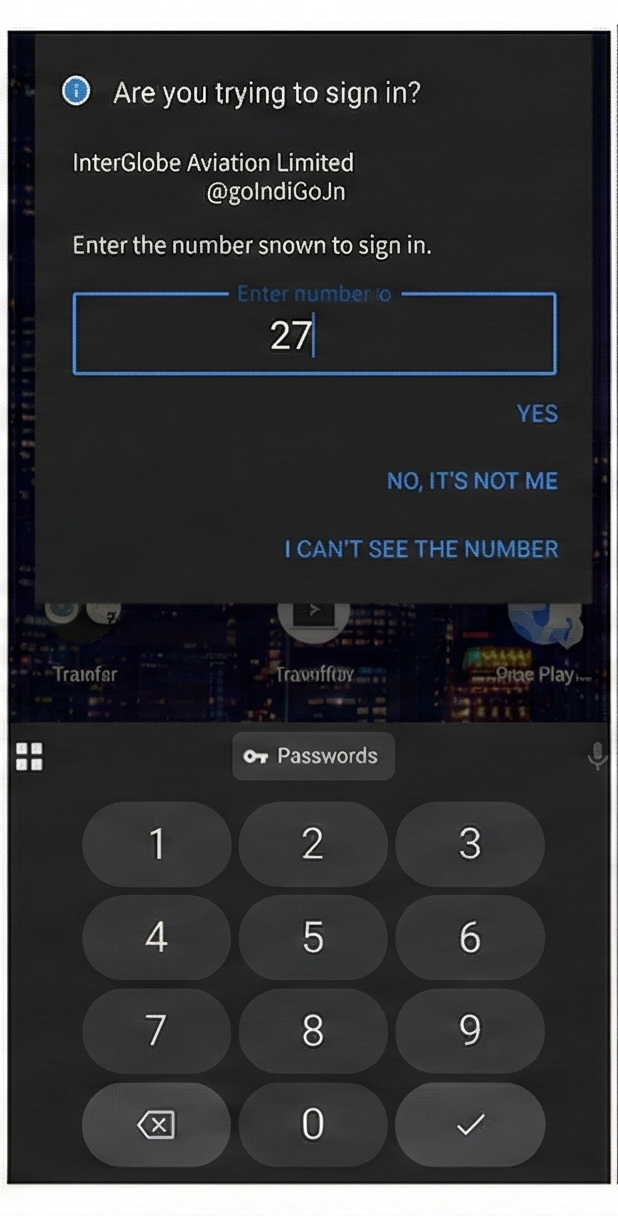Open keyboard apps grid icon
Viewport: 618px width, 1216px height.
pos(29,757)
